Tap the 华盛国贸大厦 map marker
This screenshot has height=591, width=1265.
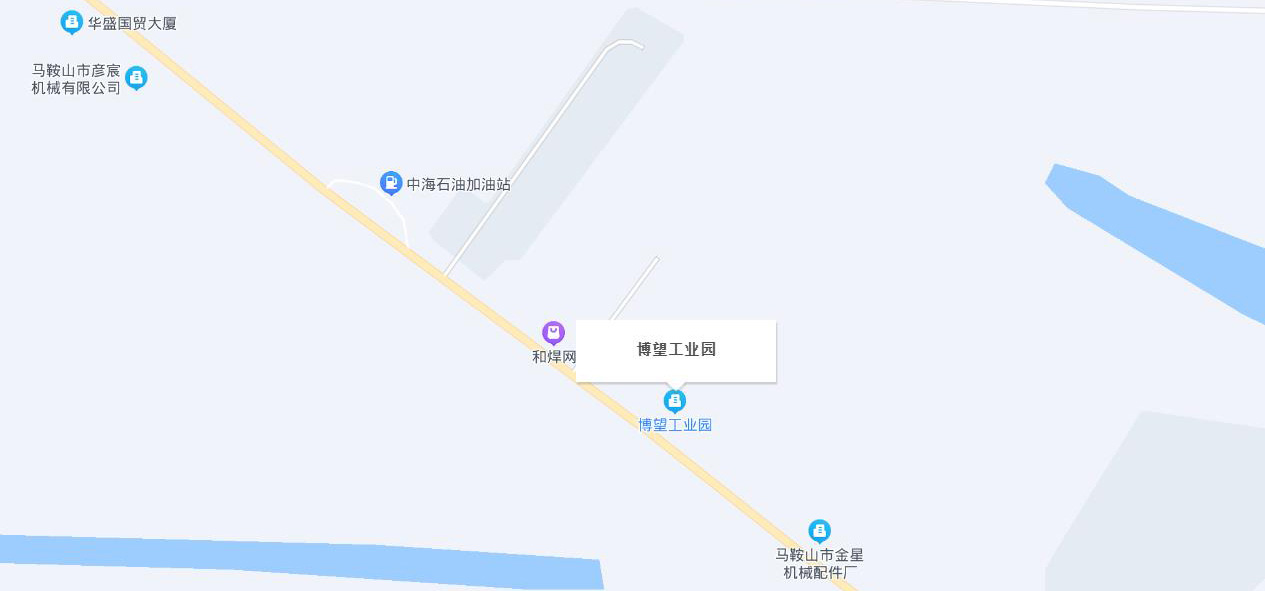click(71, 21)
